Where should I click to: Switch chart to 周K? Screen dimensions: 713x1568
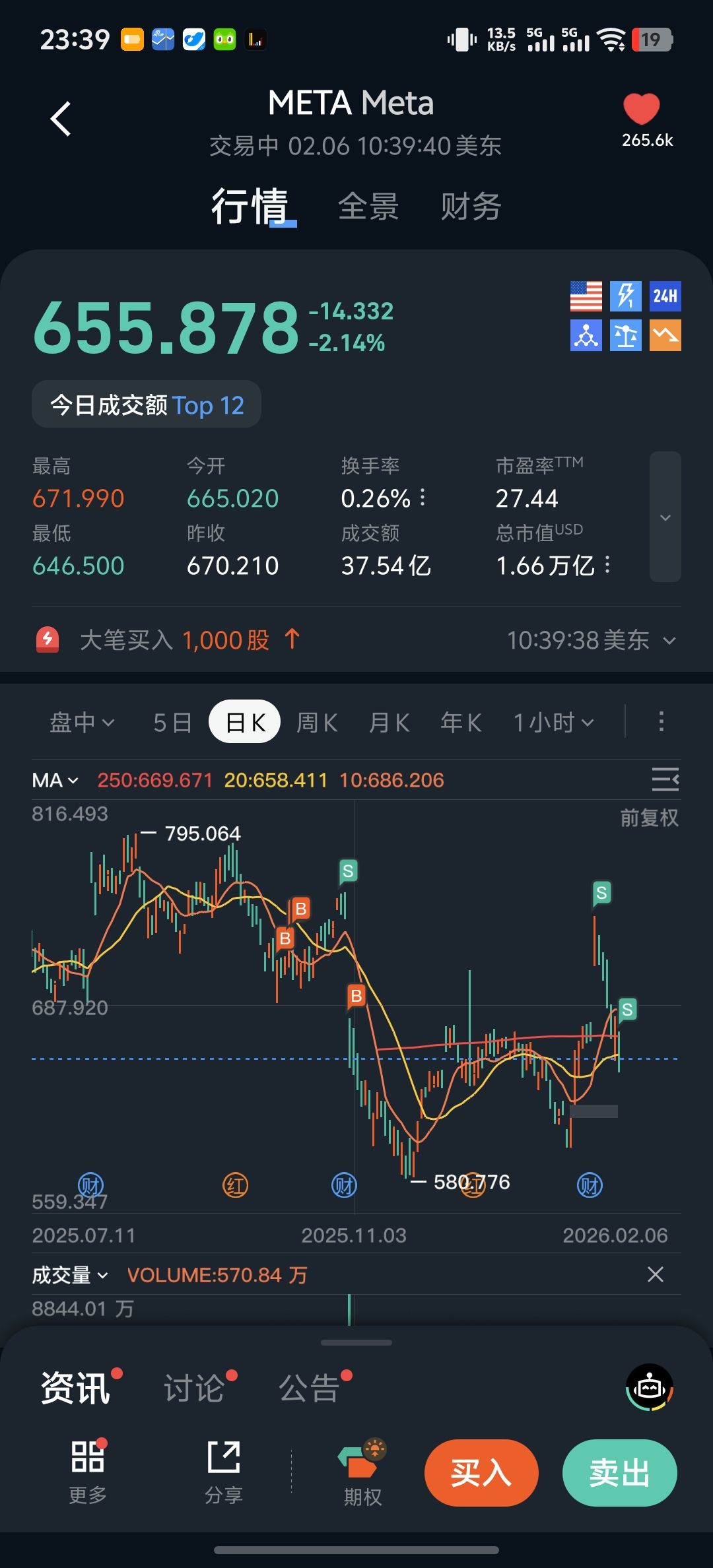[x=317, y=723]
